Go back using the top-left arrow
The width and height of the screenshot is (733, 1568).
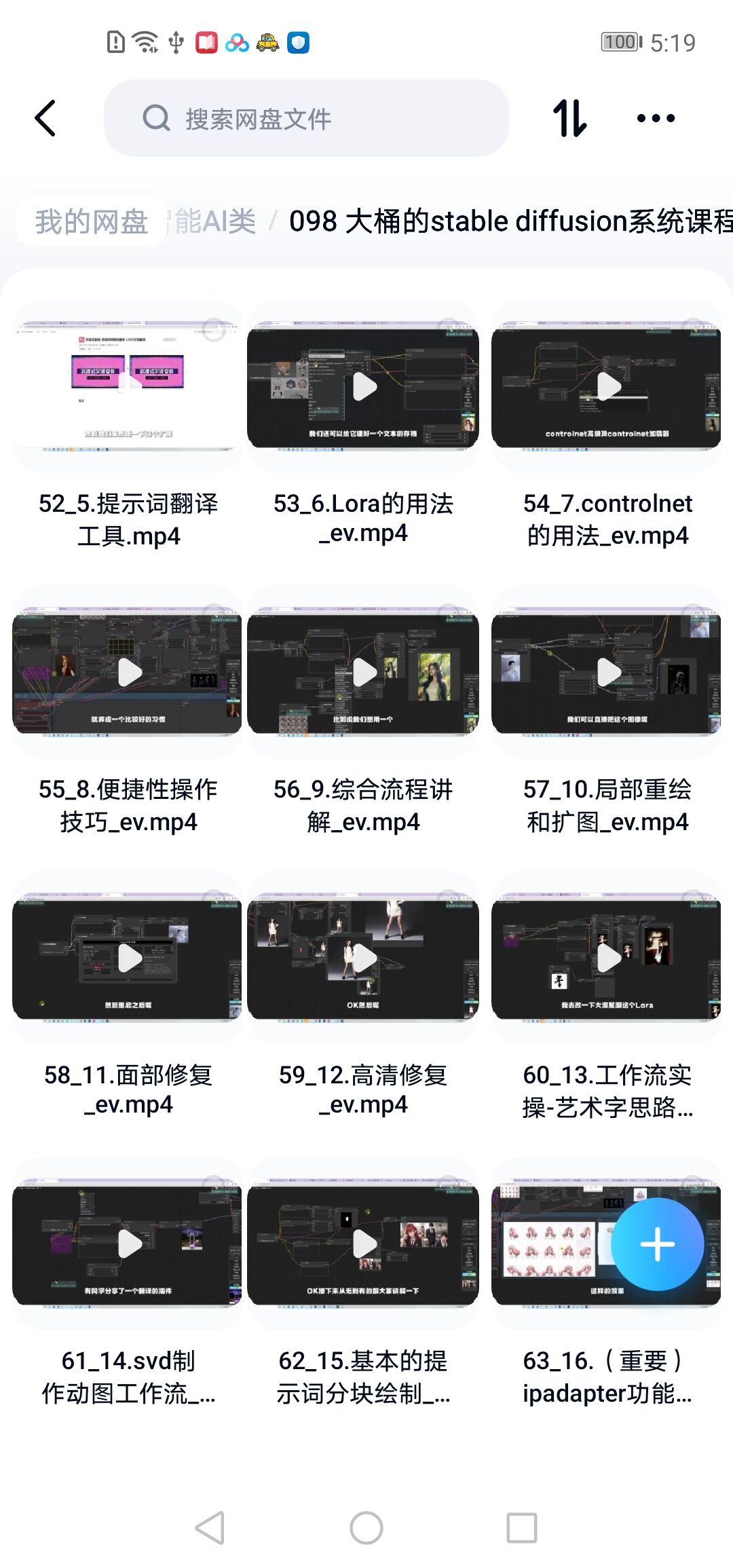[45, 118]
